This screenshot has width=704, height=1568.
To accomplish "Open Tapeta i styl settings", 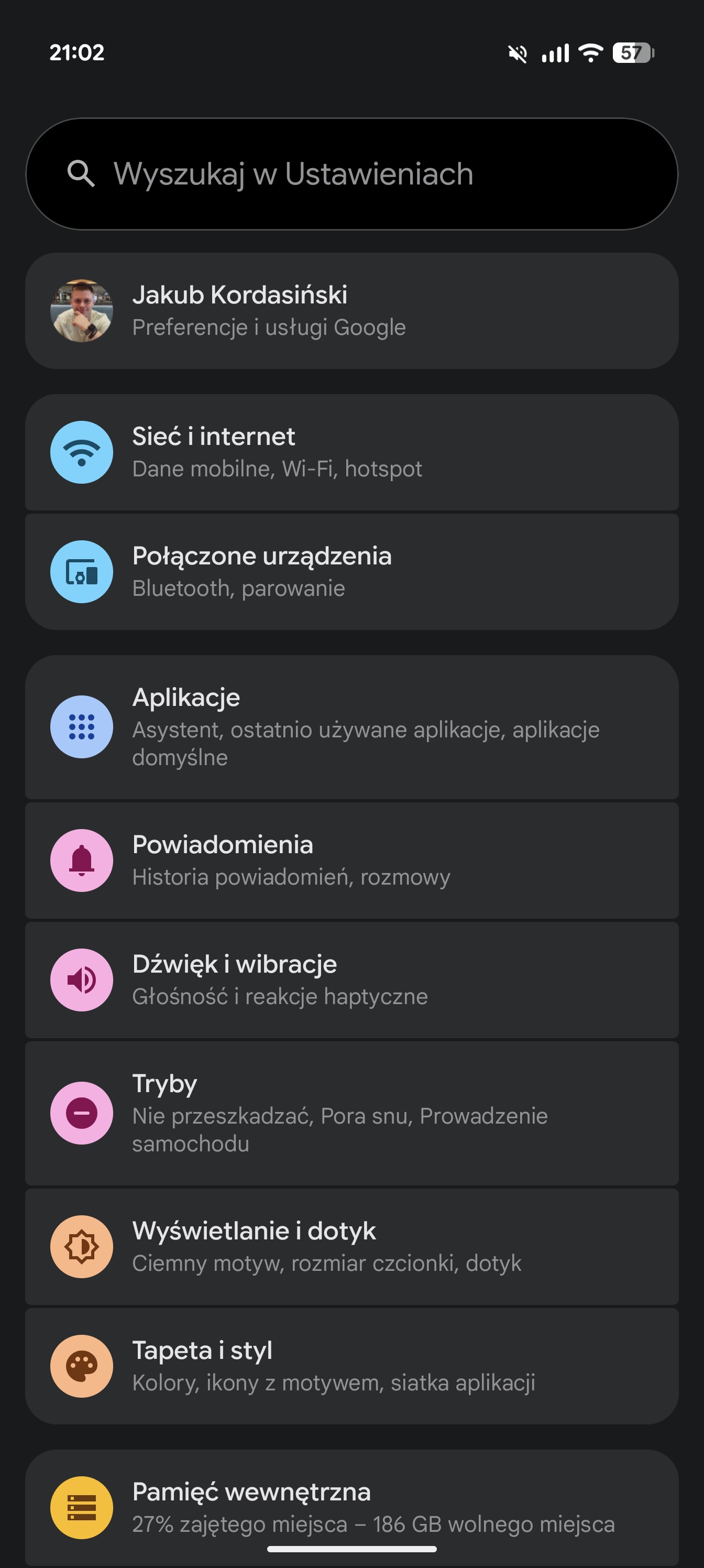I will tap(351, 1365).
